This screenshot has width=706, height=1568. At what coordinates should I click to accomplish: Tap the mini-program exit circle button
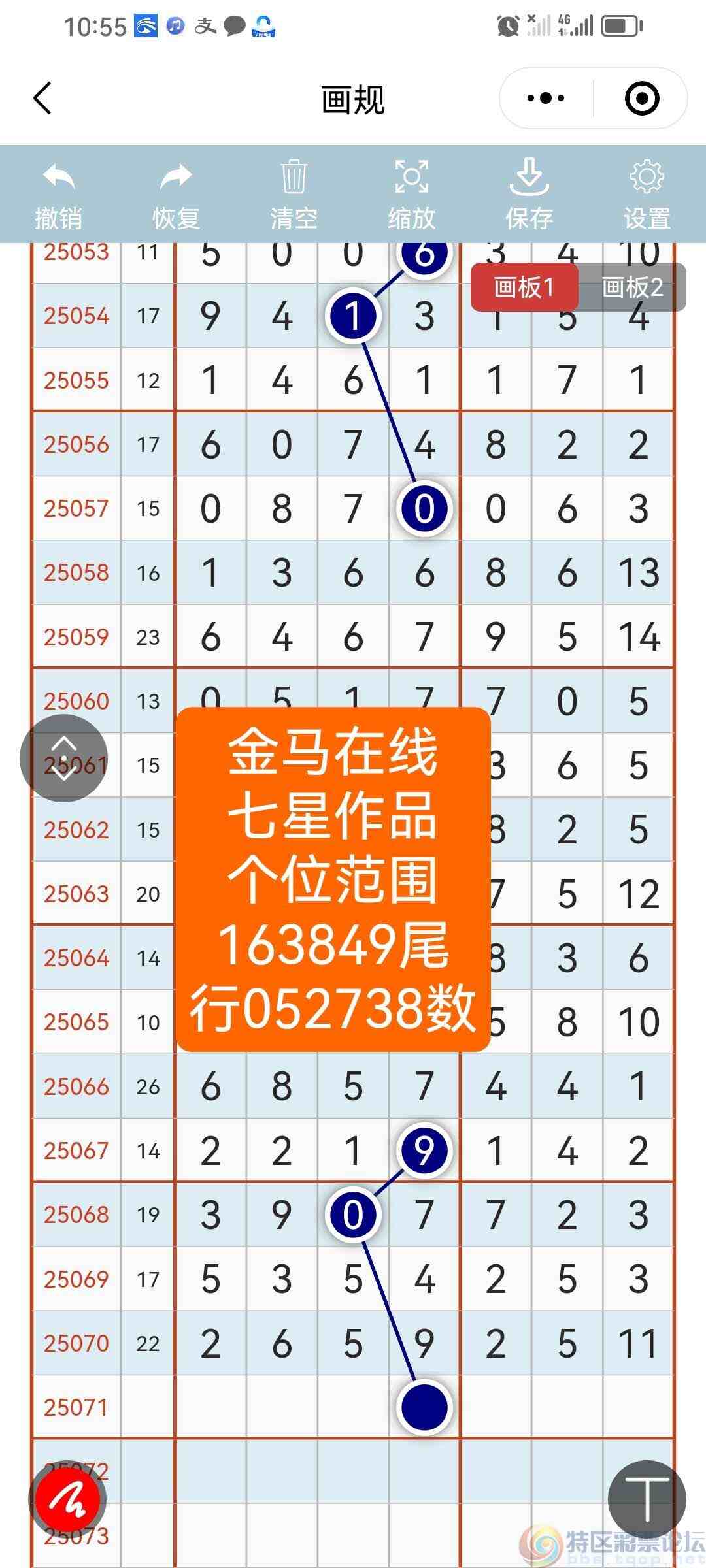[x=641, y=97]
